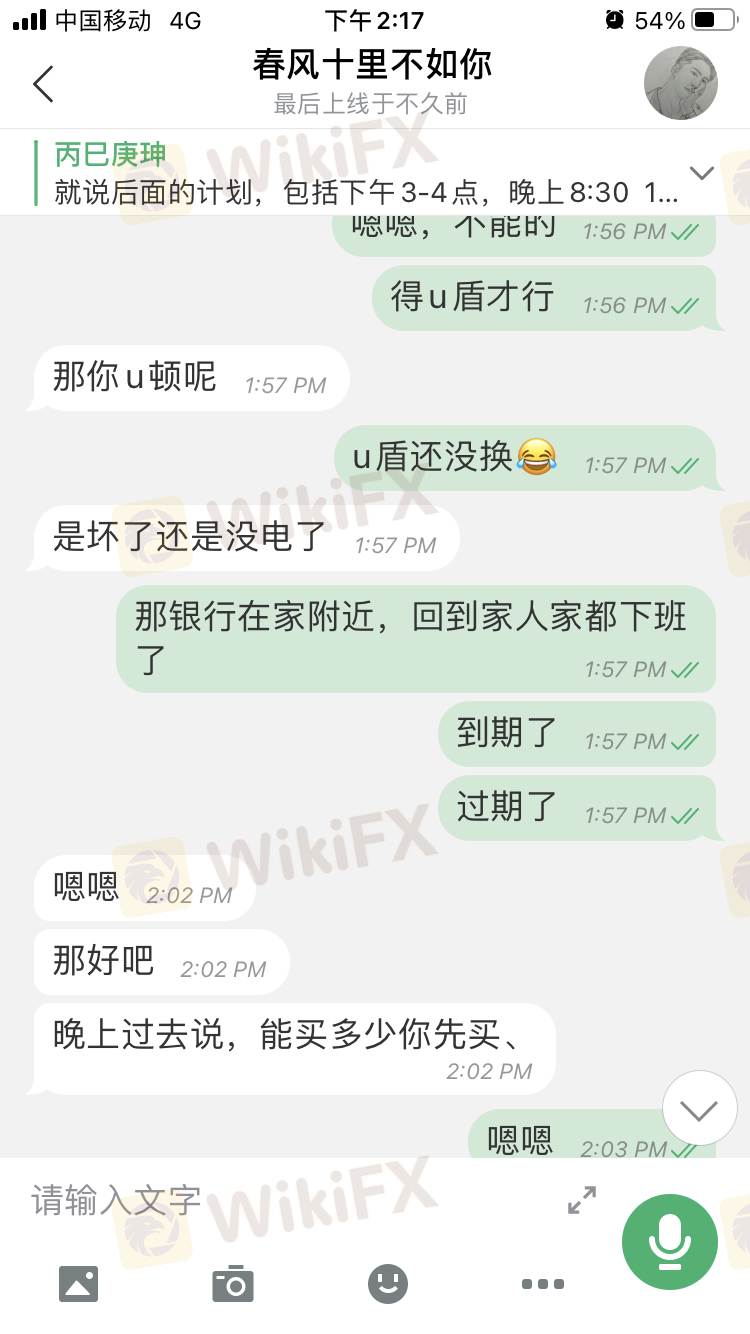Tap the 请输入文字 message input field
750x1334 pixels.
tap(290, 1199)
